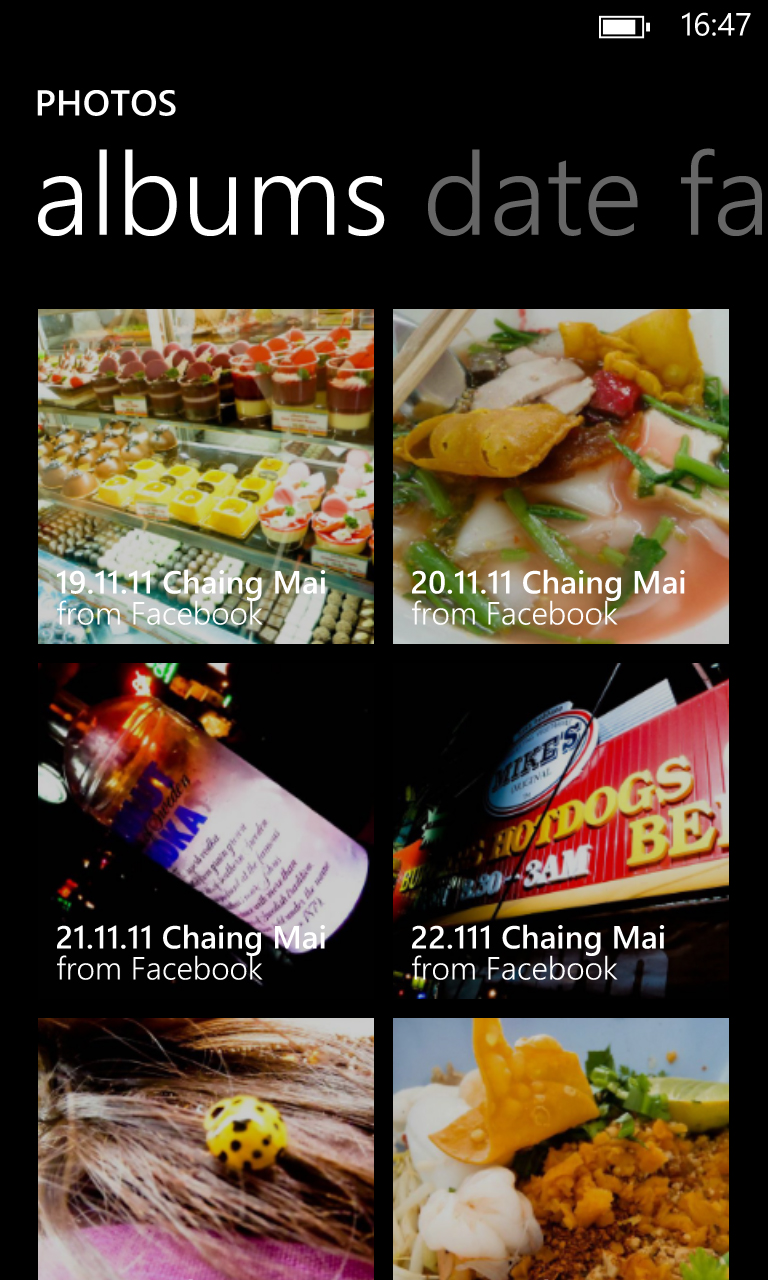Open the album with the ladybug hair photo
Viewport: 768px width, 1280px height.
click(206, 1148)
